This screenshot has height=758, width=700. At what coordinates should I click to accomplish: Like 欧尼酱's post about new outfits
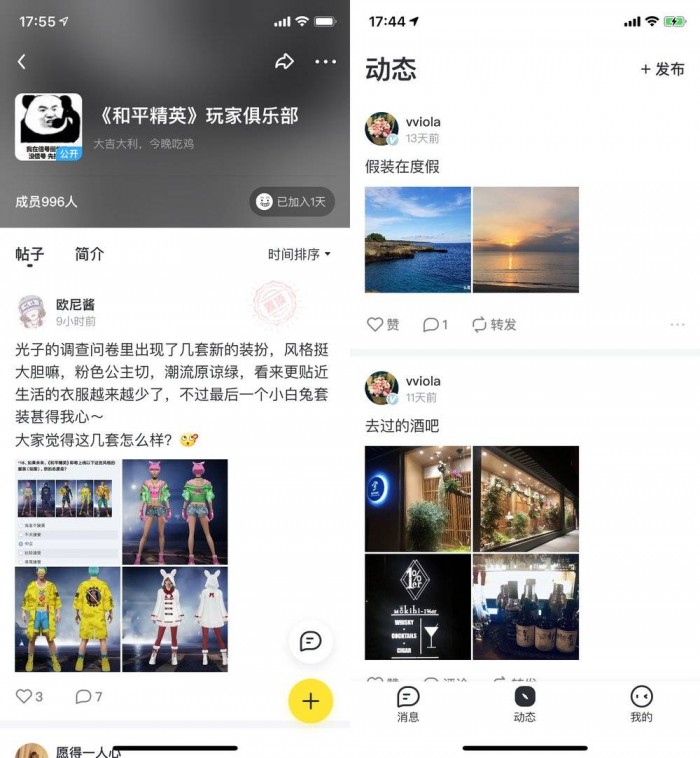(x=29, y=696)
